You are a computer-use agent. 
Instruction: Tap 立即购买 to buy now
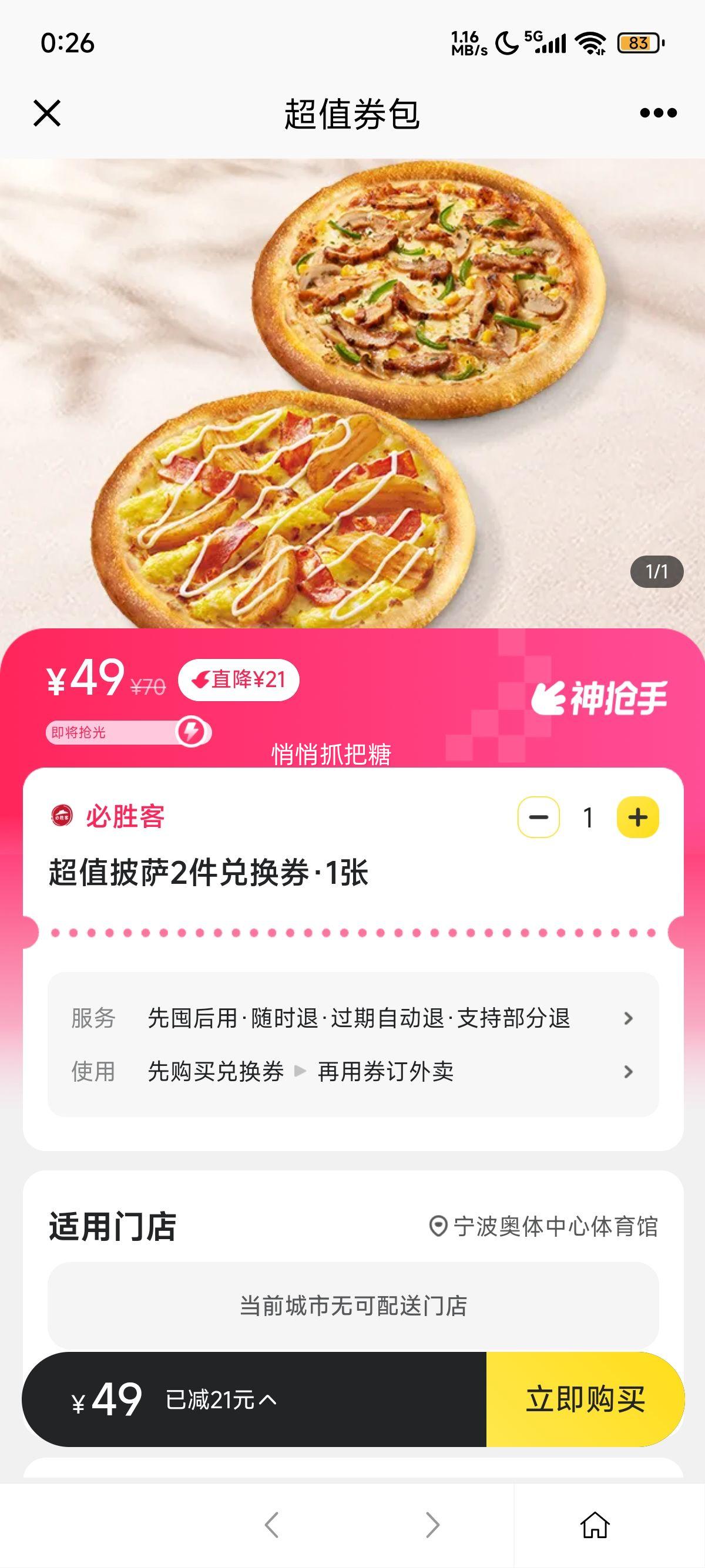pyautogui.click(x=585, y=1399)
